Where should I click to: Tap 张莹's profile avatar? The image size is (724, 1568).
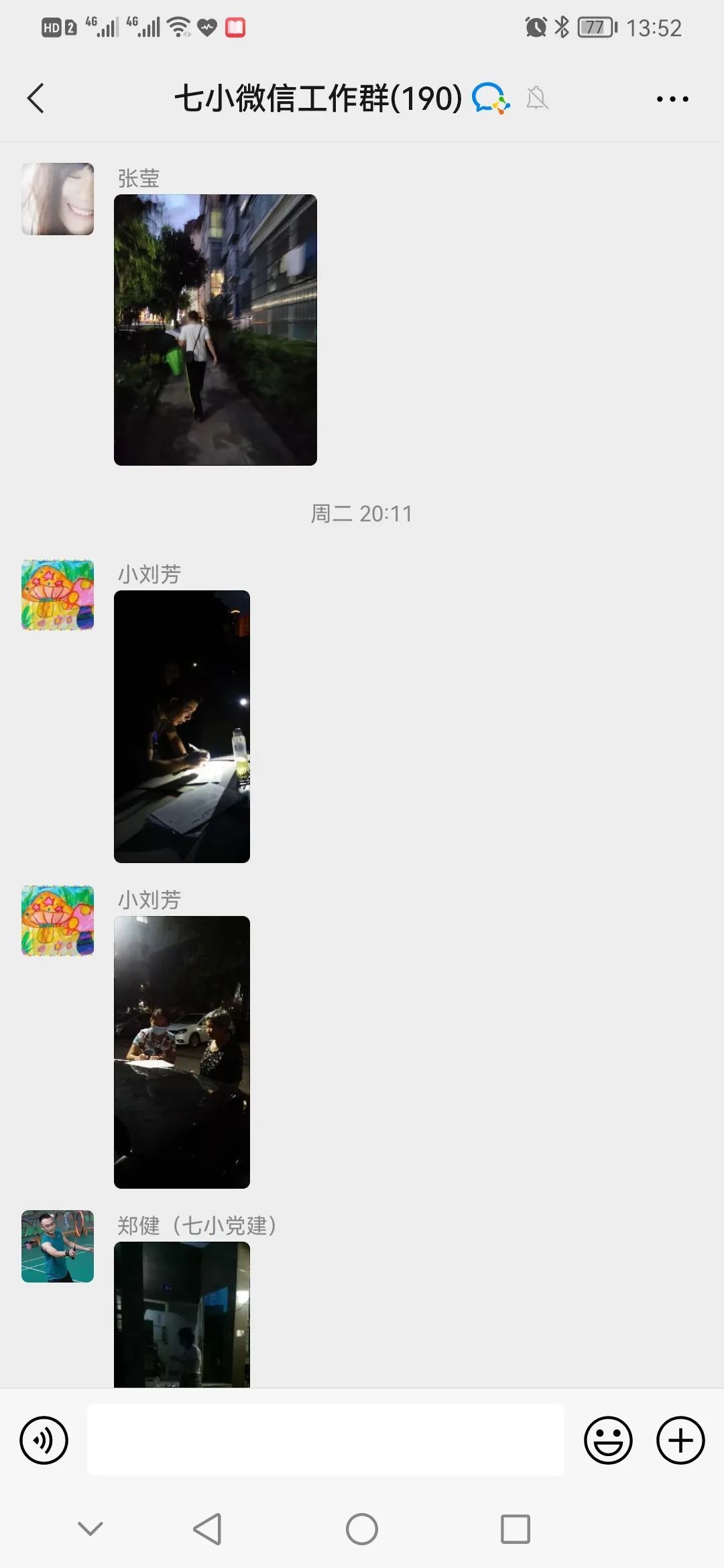click(x=58, y=199)
